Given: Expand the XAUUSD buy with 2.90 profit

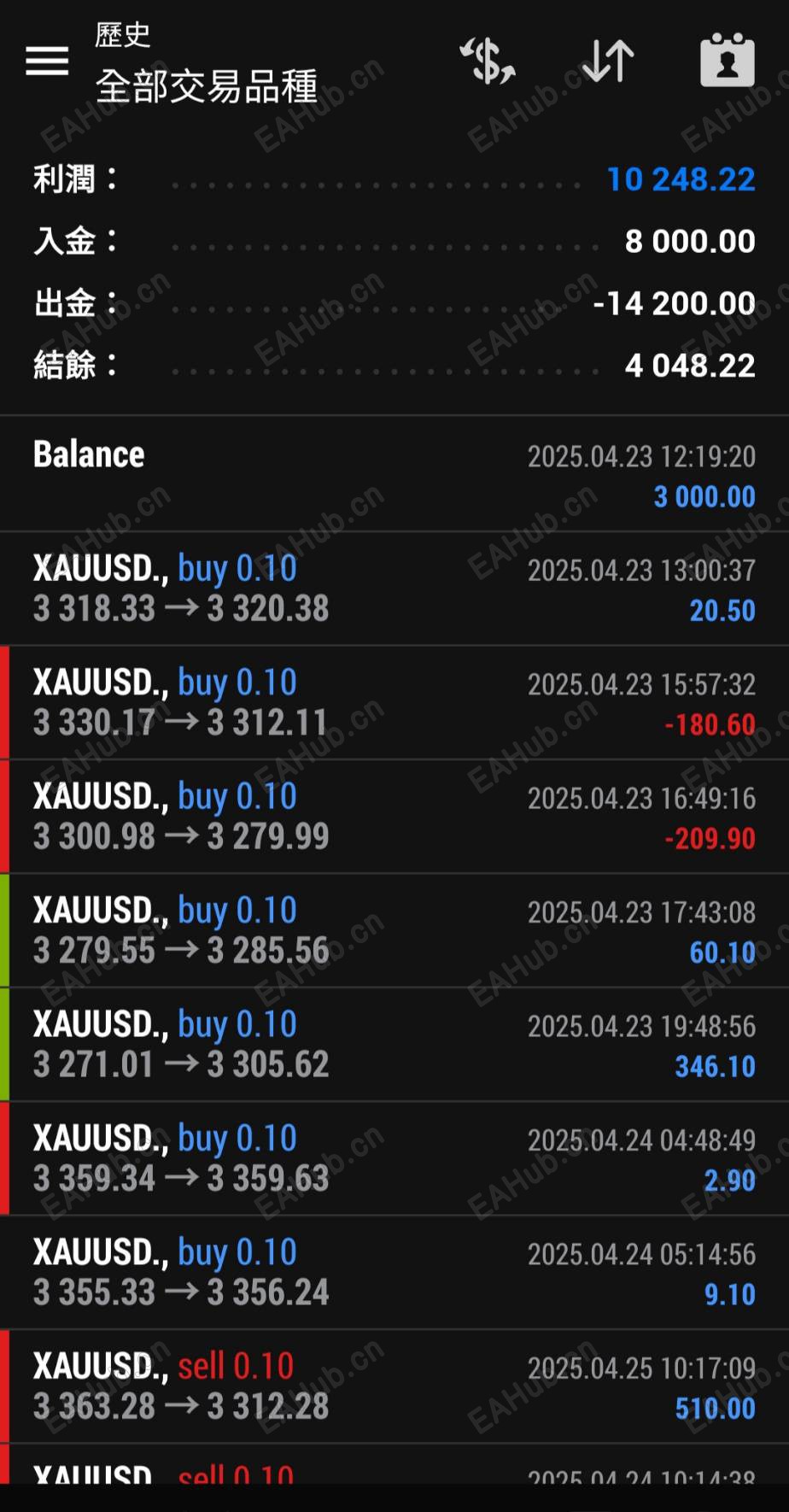Looking at the screenshot, I should 394,1158.
